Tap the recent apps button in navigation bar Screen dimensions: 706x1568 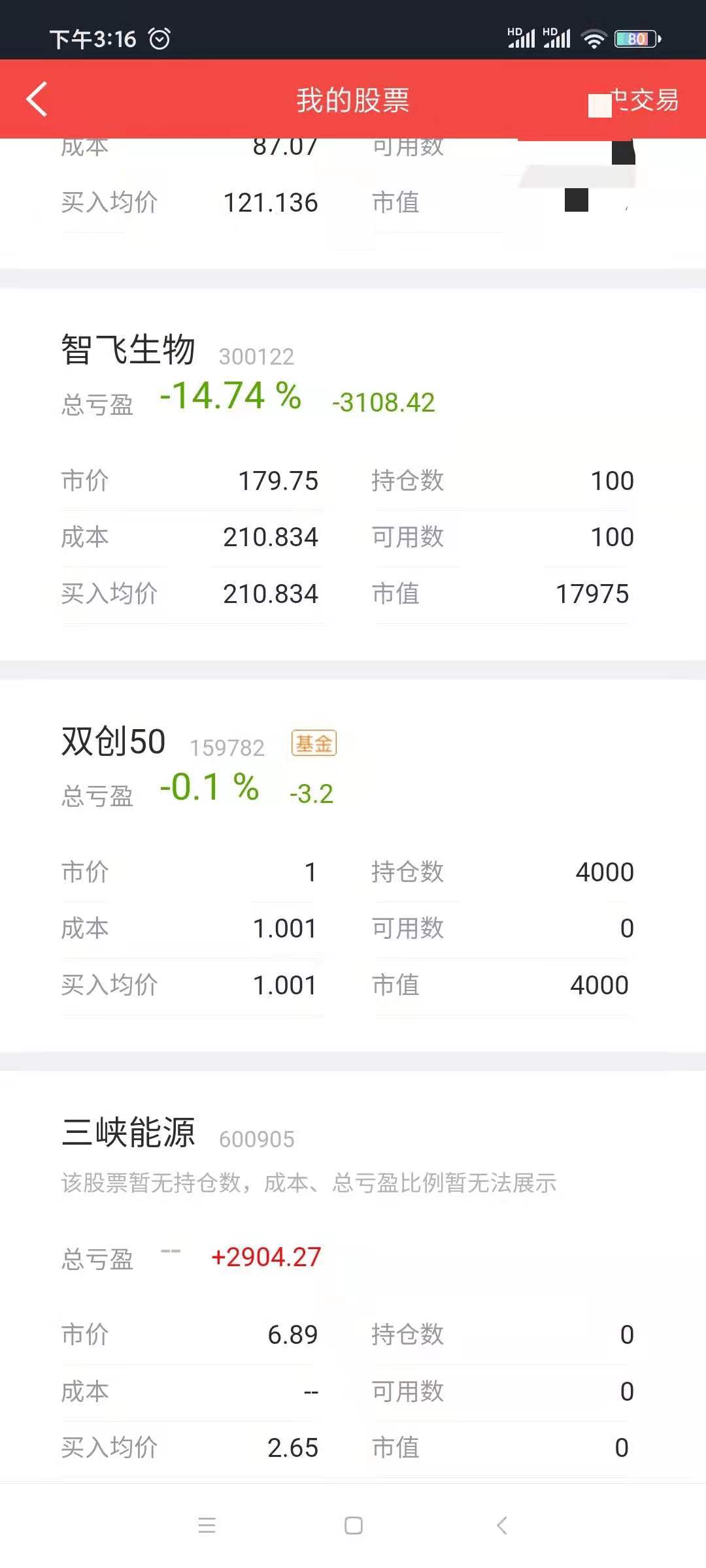click(207, 1527)
